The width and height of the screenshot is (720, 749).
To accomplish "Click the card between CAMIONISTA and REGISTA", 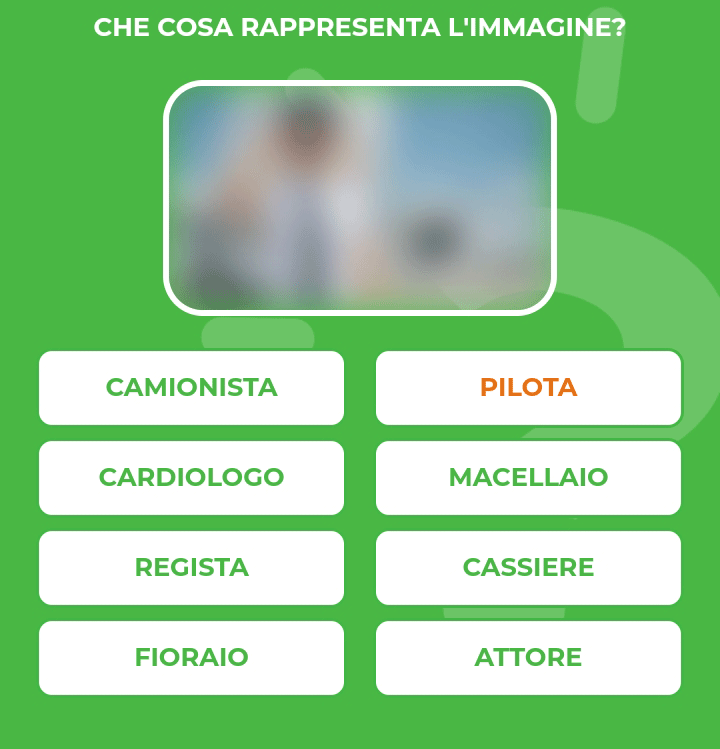I will [190, 477].
